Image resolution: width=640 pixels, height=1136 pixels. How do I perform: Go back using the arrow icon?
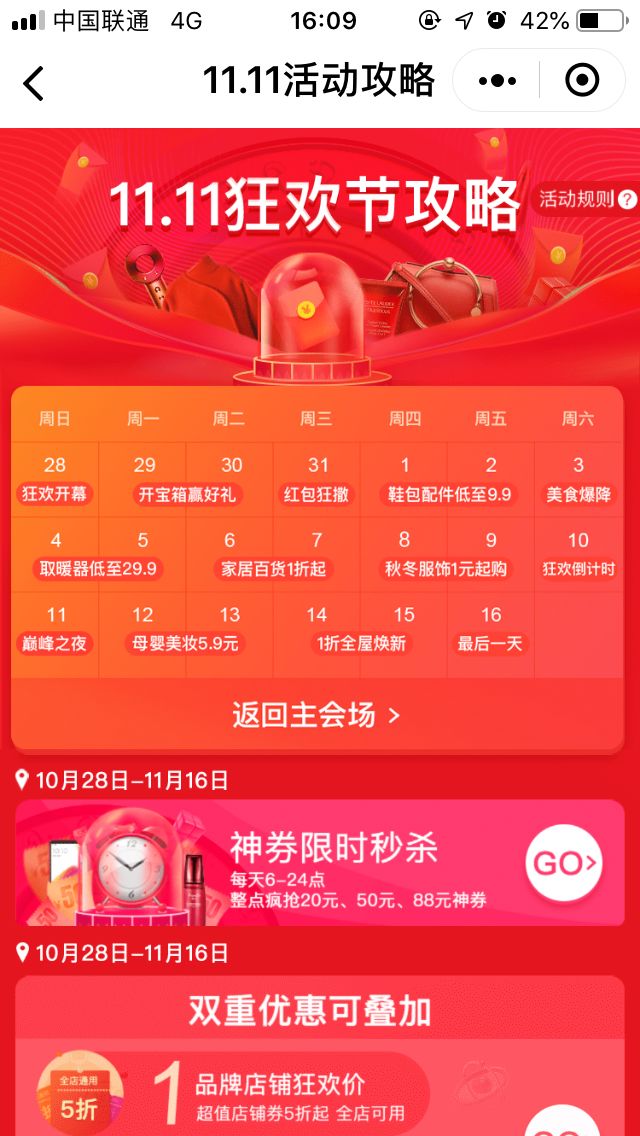tap(34, 82)
